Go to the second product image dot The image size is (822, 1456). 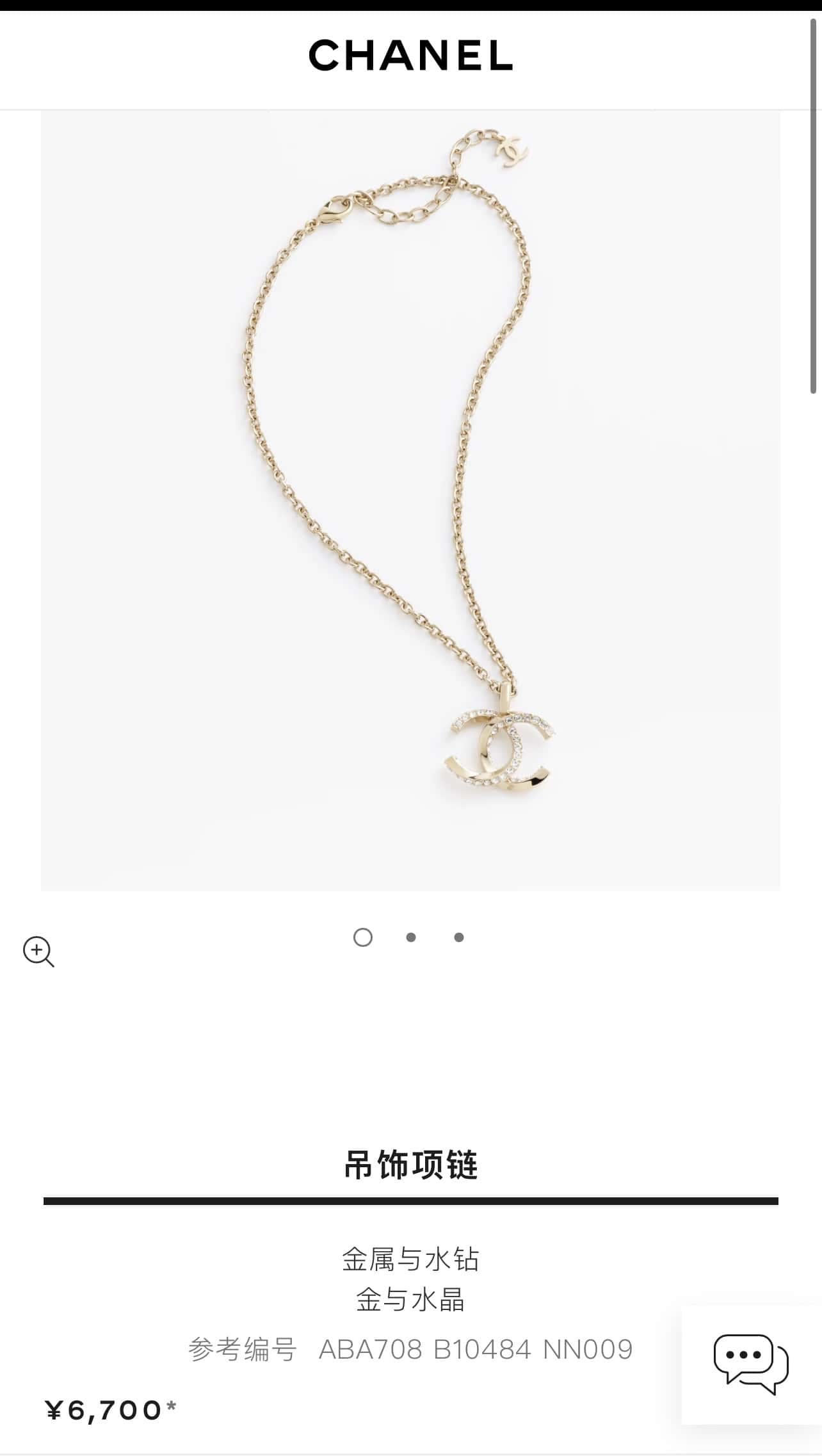[x=411, y=937]
